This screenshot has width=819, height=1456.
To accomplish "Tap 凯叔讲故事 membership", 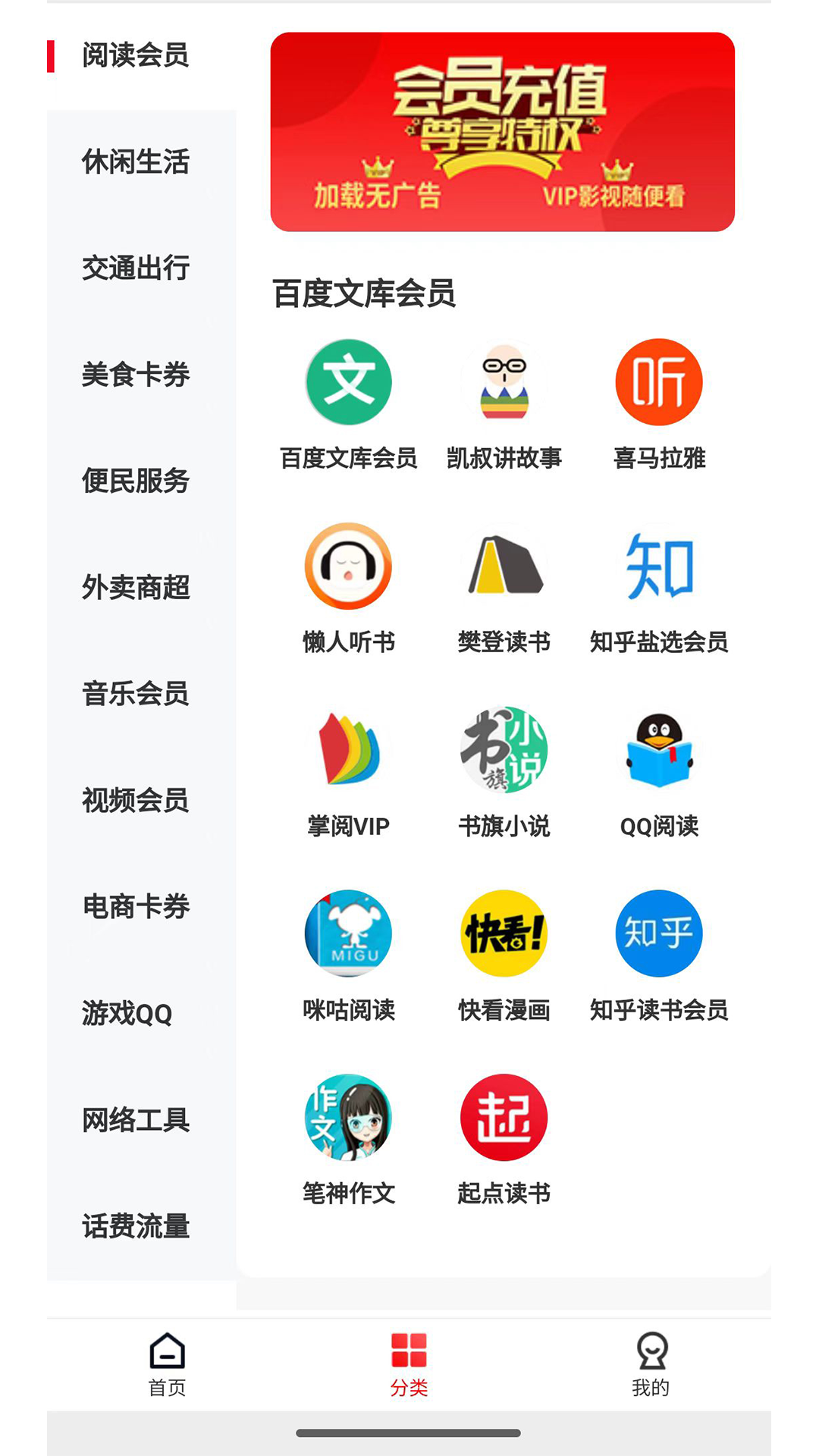I will pos(504,403).
